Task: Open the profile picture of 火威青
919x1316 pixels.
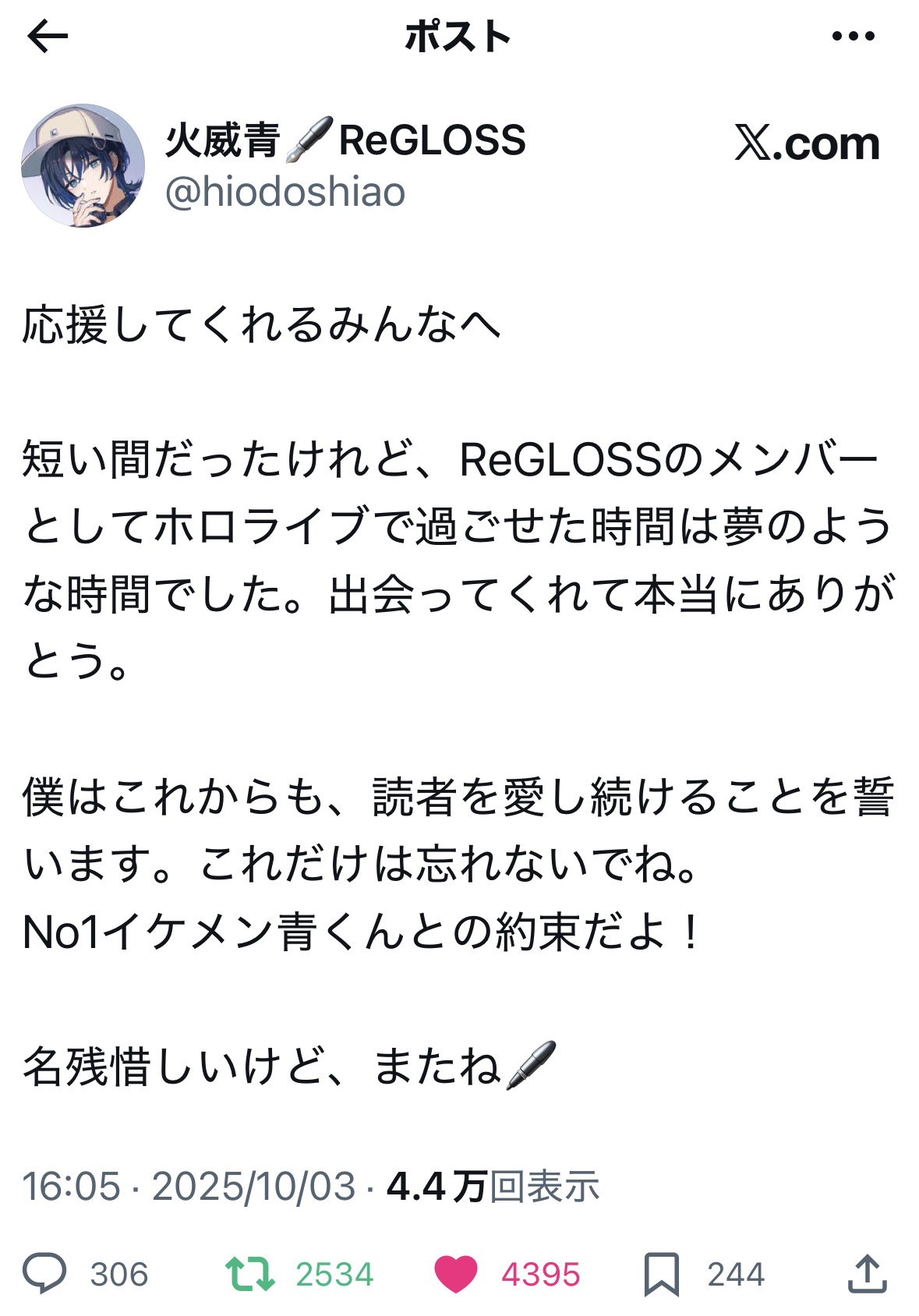Action: pos(83,166)
